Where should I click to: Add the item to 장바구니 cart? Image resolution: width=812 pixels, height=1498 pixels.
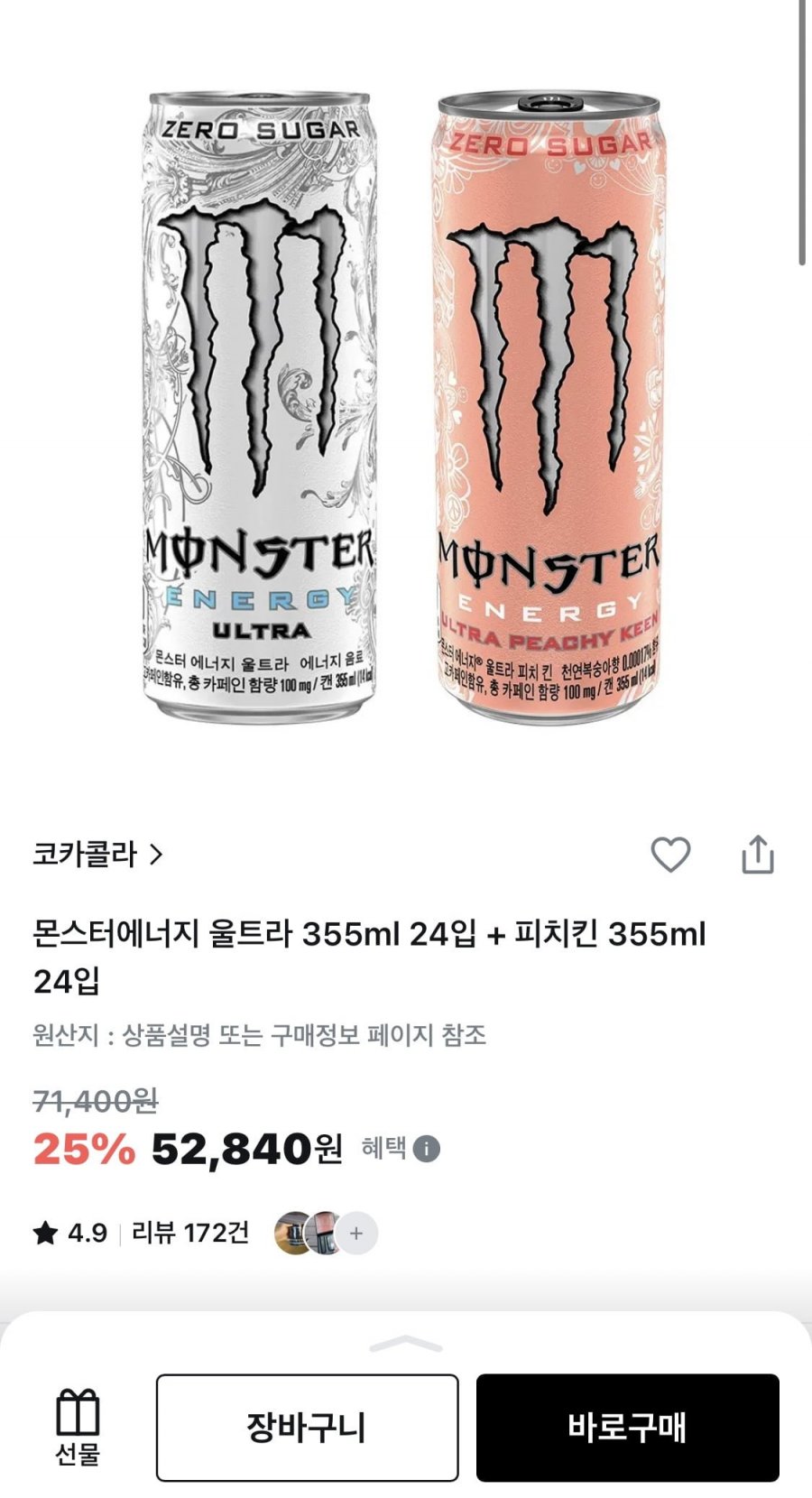pyautogui.click(x=307, y=1428)
